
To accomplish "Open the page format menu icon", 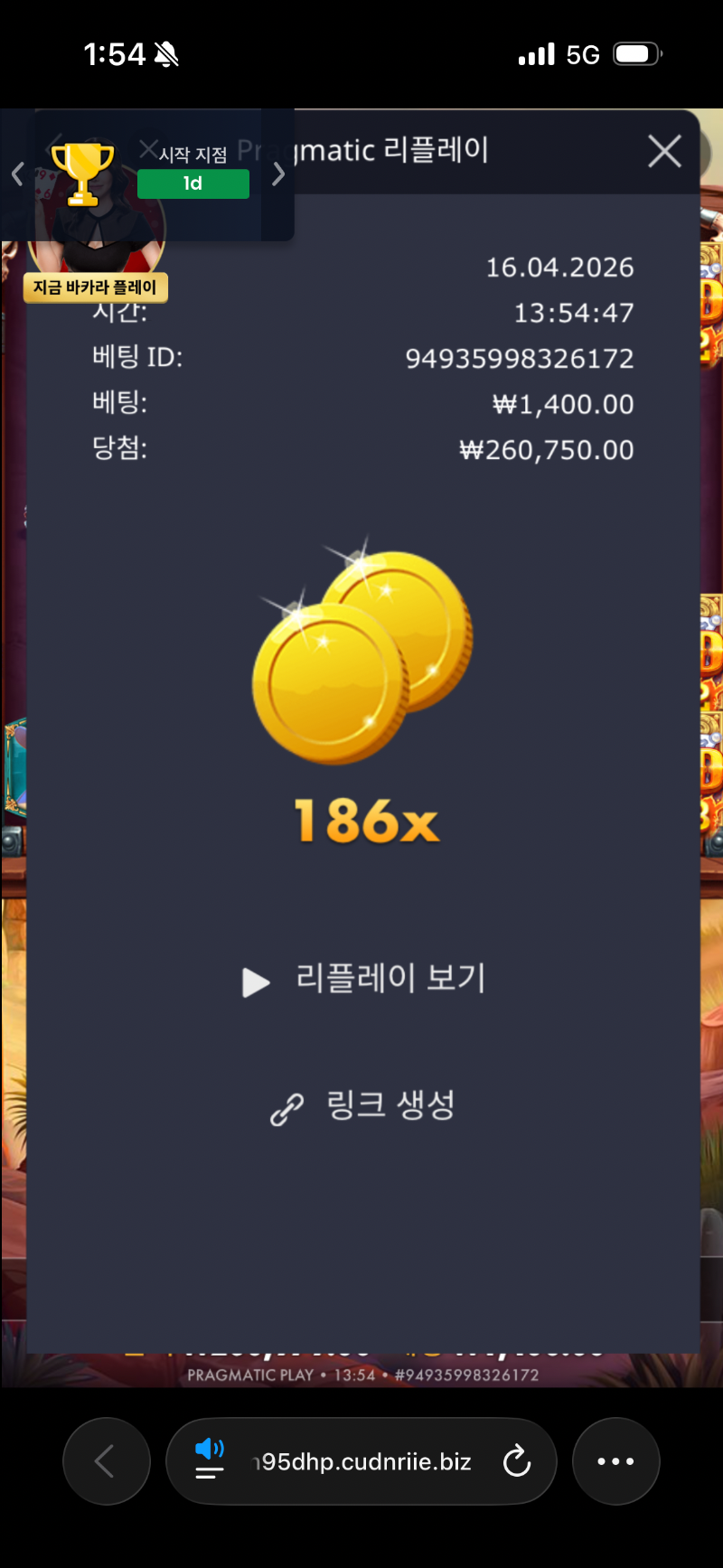I will point(210,1461).
